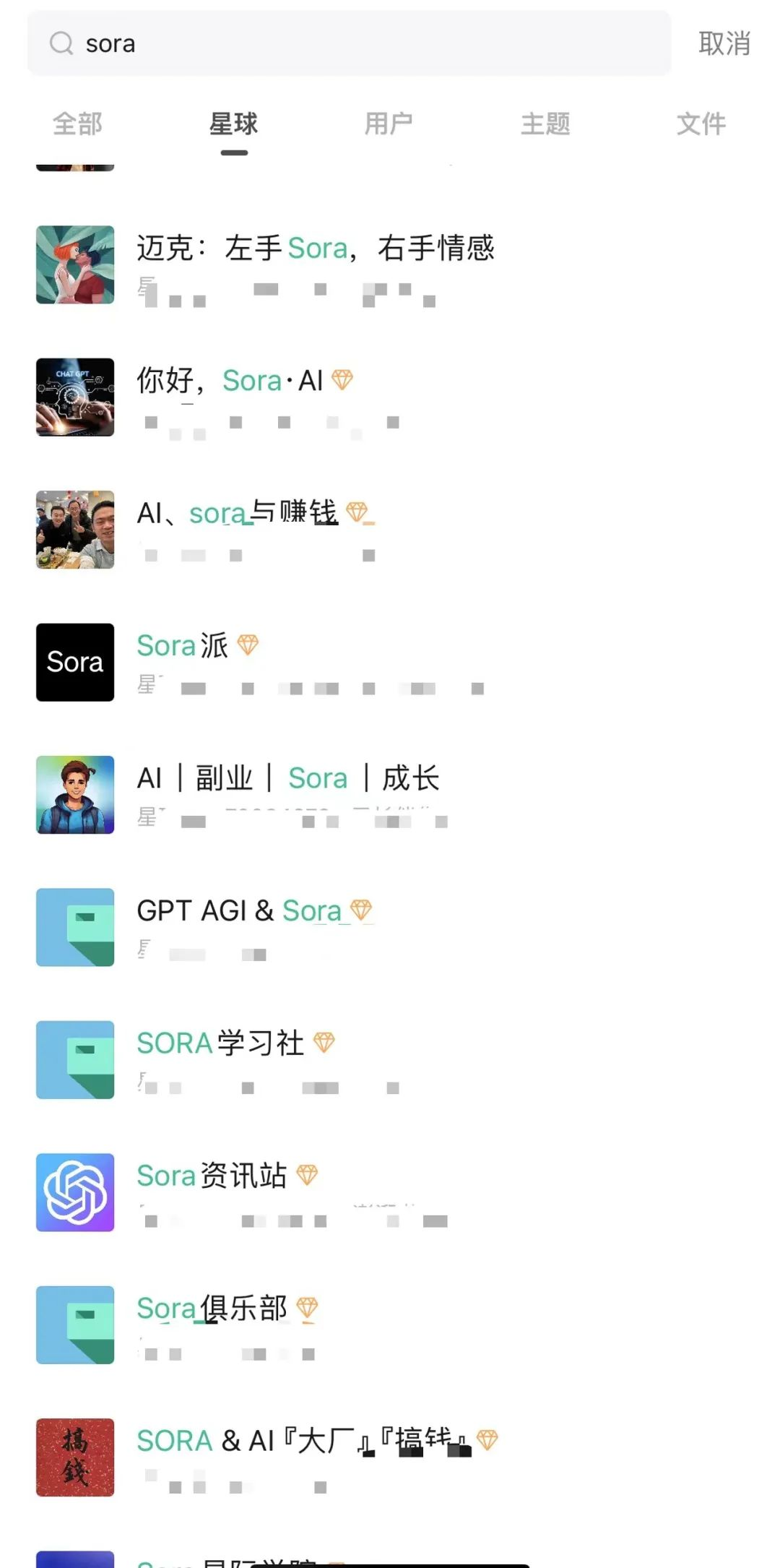780x1568 pixels.
Task: Open Sora俱乐部 planet result
Action: 390,1325
